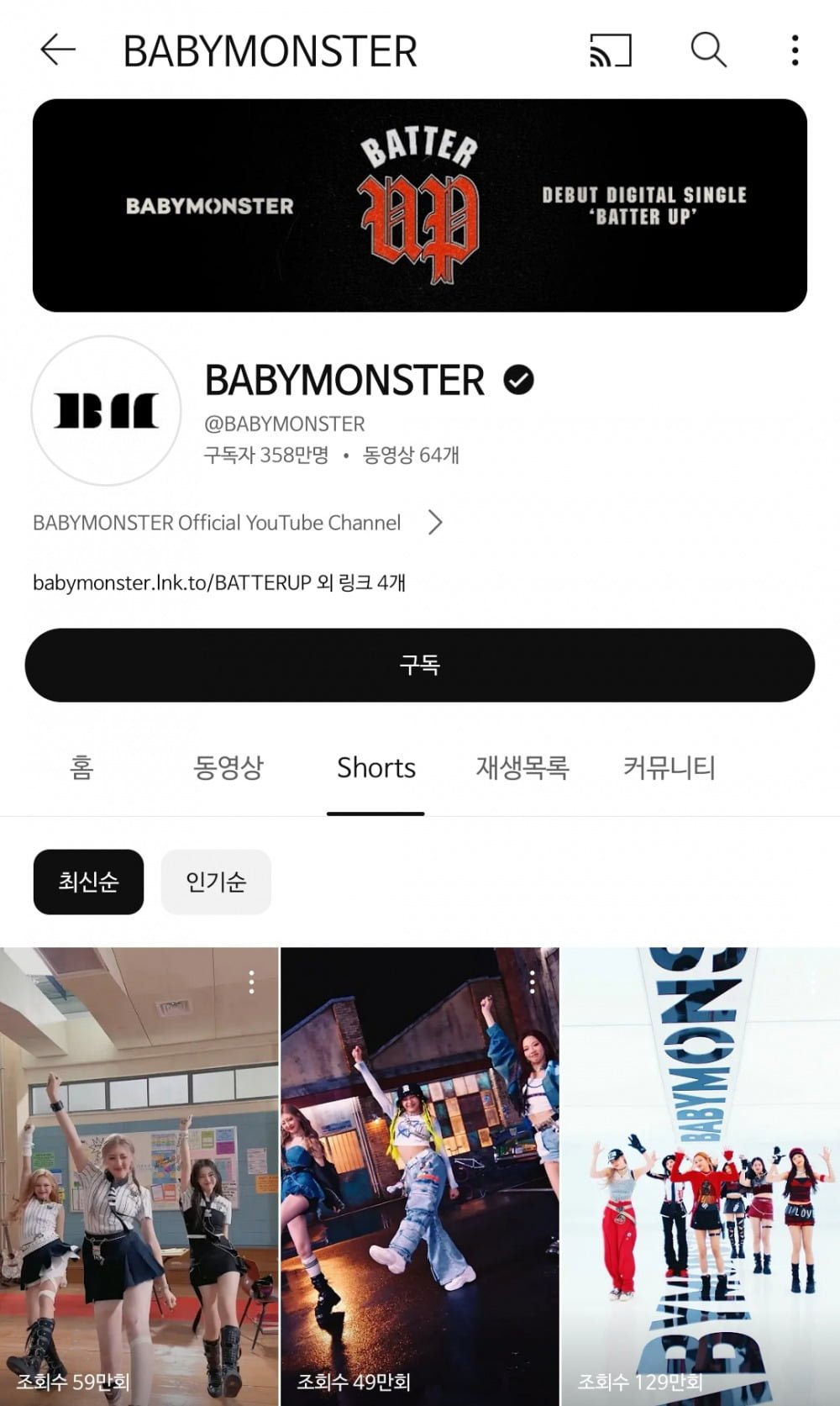Open the top bar overflow menu
Viewport: 840px width, 1406px height.
(x=795, y=50)
